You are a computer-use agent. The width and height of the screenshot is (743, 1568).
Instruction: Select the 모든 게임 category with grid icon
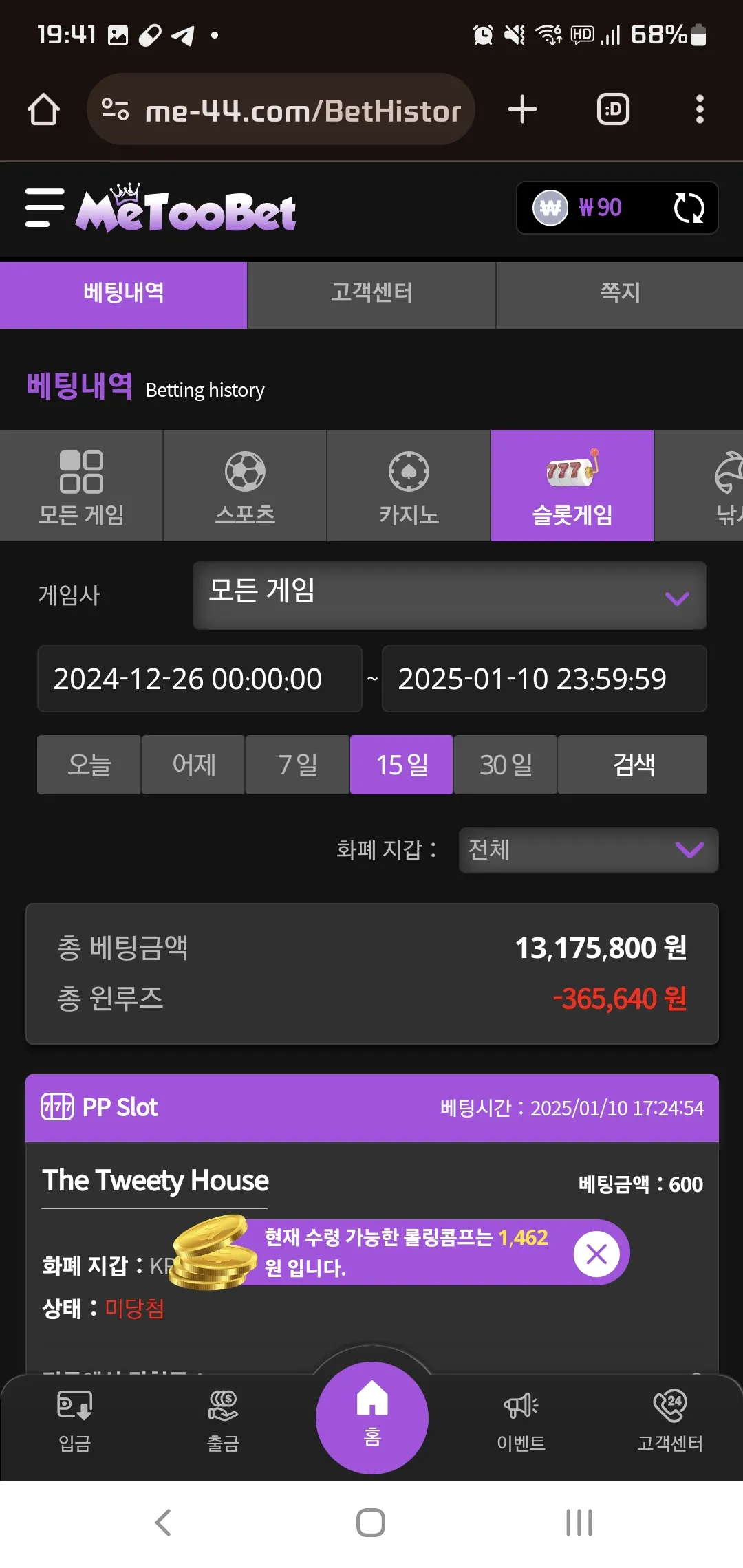(81, 486)
